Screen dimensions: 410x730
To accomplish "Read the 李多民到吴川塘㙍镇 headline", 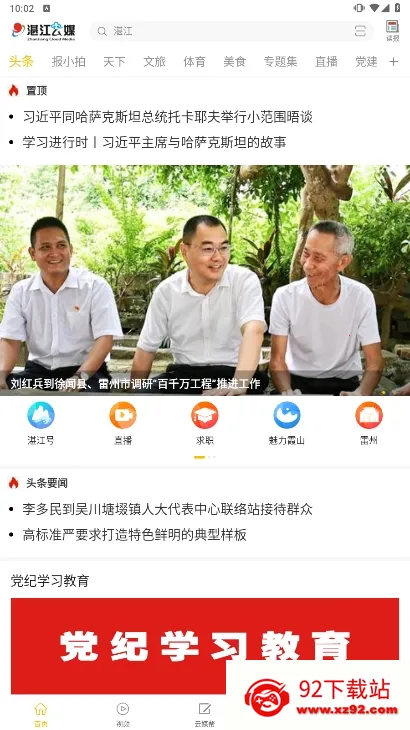I will pyautogui.click(x=168, y=509).
